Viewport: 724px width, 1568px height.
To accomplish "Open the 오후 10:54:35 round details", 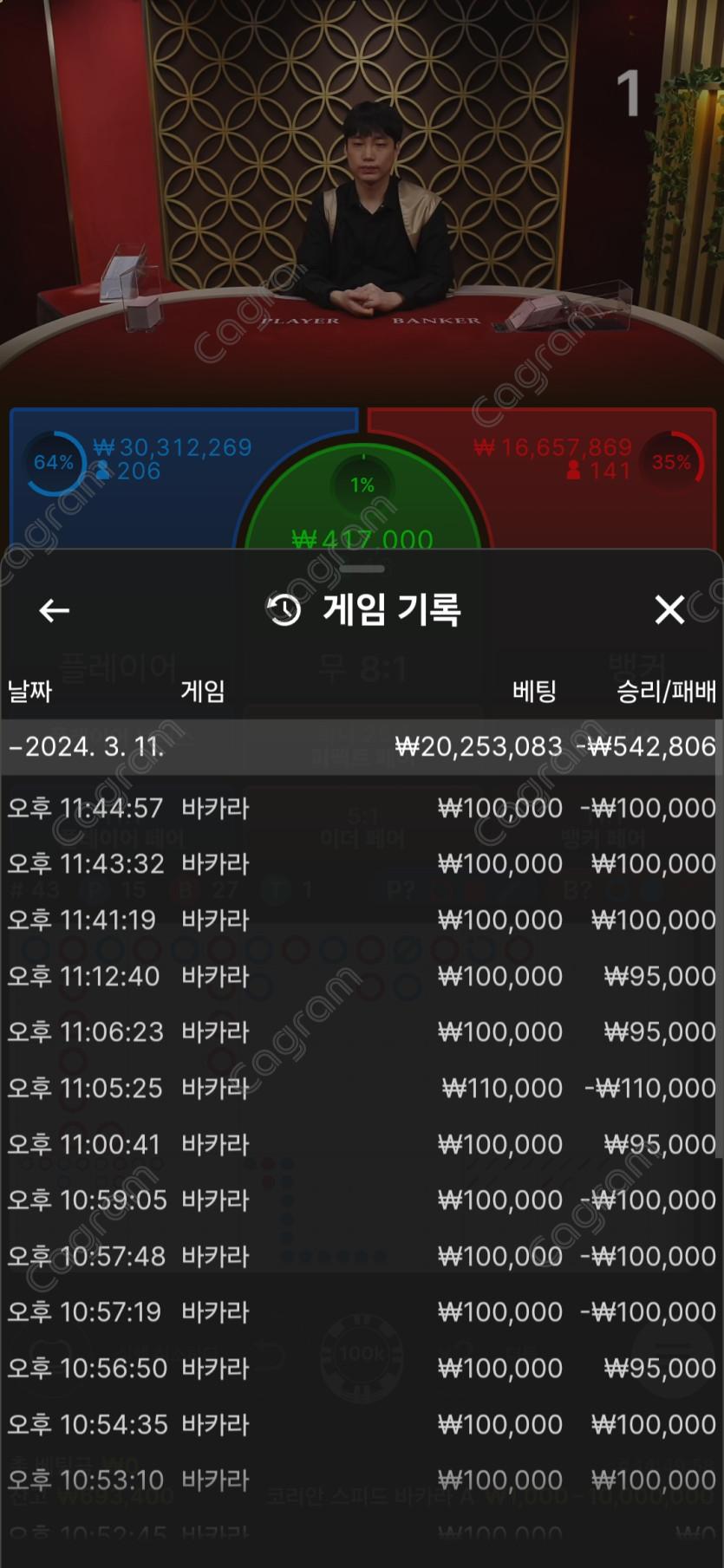I will pos(362,1424).
